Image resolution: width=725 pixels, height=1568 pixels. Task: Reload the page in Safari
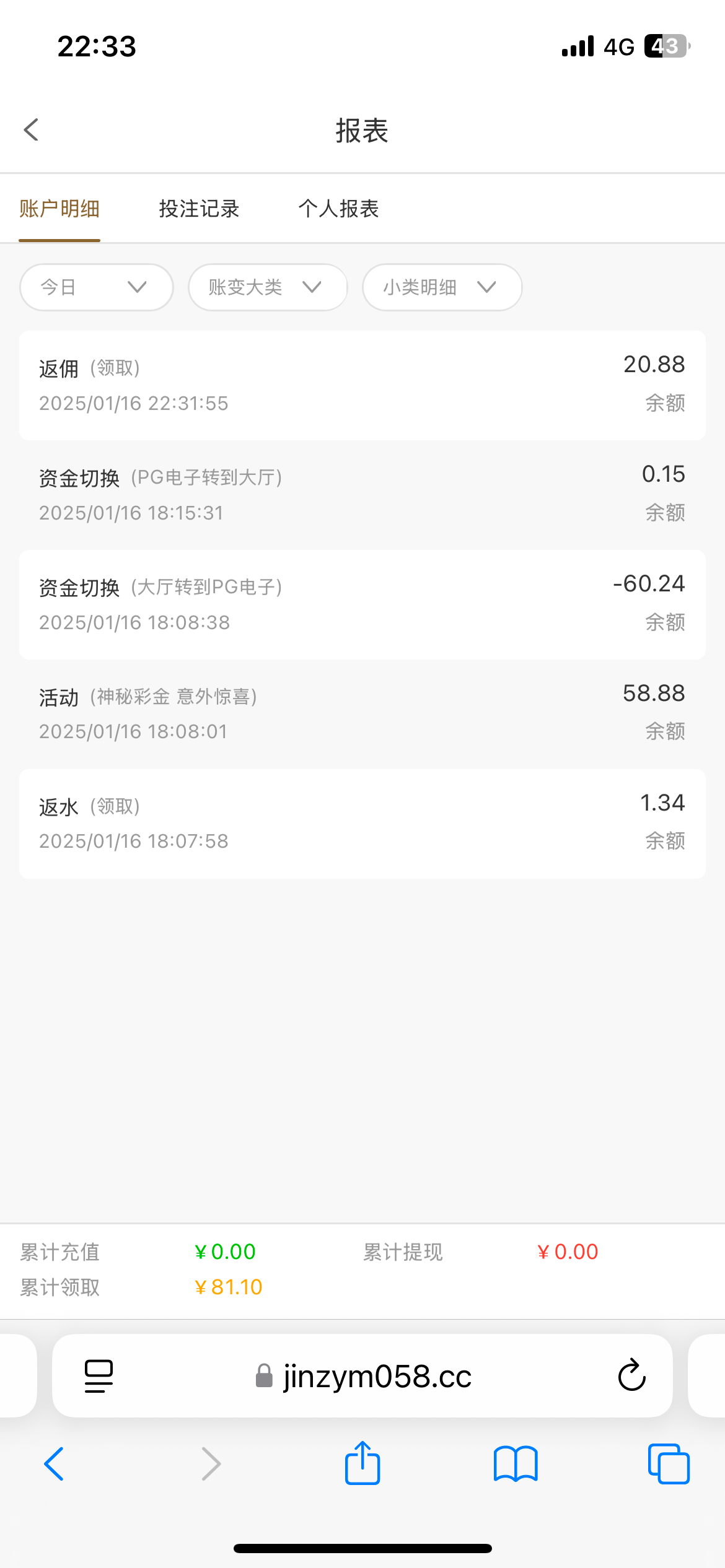tap(631, 1375)
